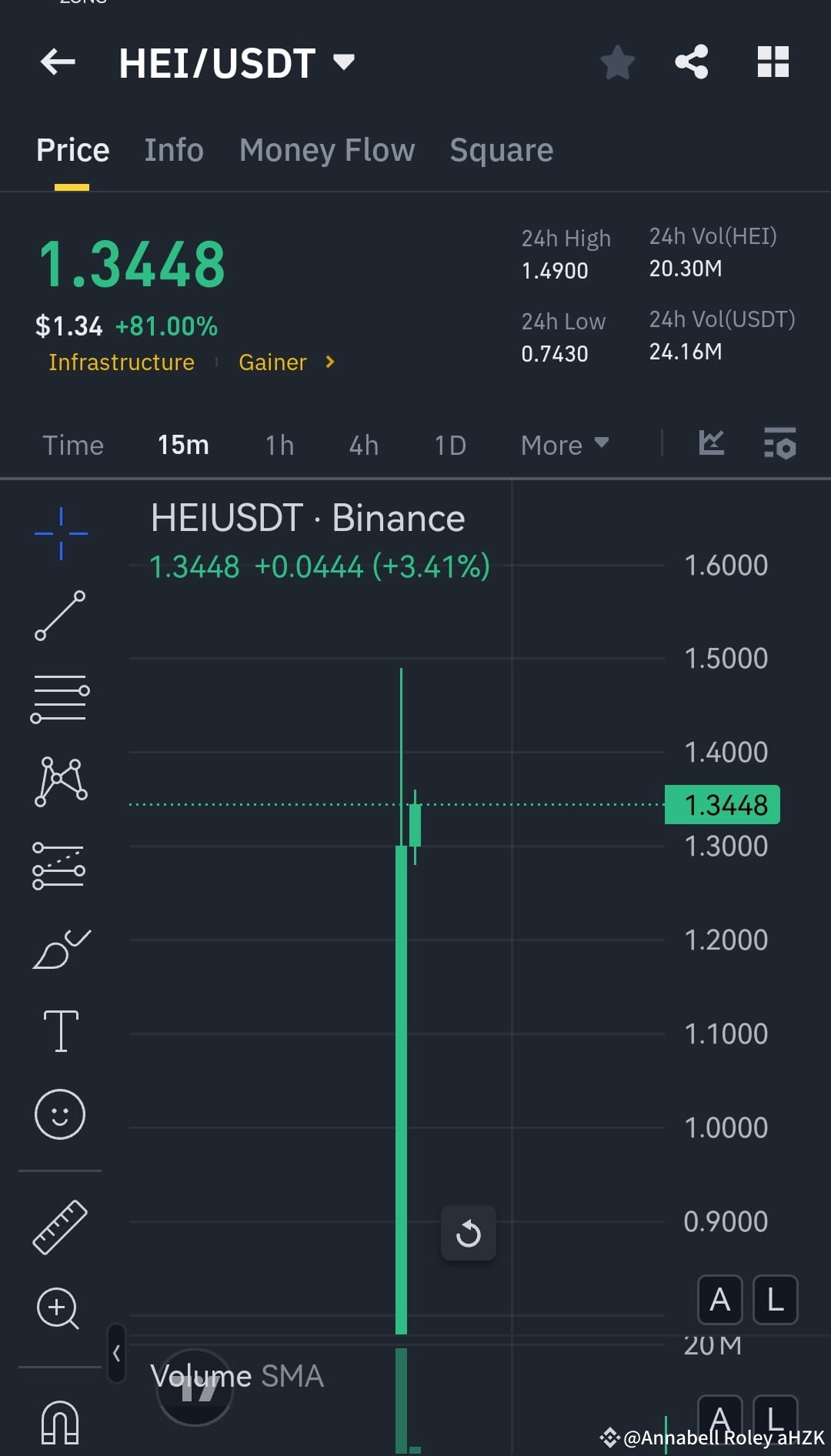Open the emoji sticker tool
This screenshot has height=1456, width=831.
point(61,1114)
